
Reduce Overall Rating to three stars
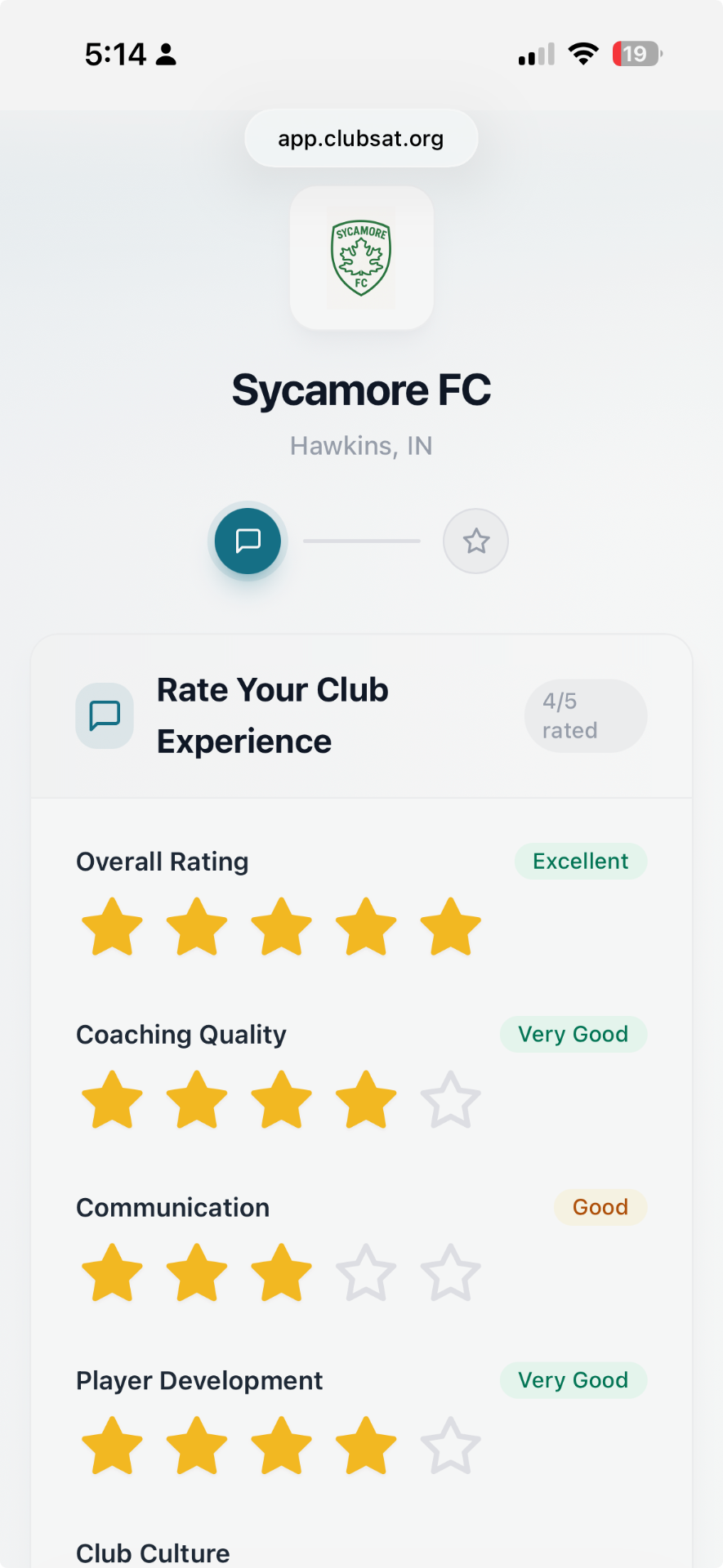281,926
